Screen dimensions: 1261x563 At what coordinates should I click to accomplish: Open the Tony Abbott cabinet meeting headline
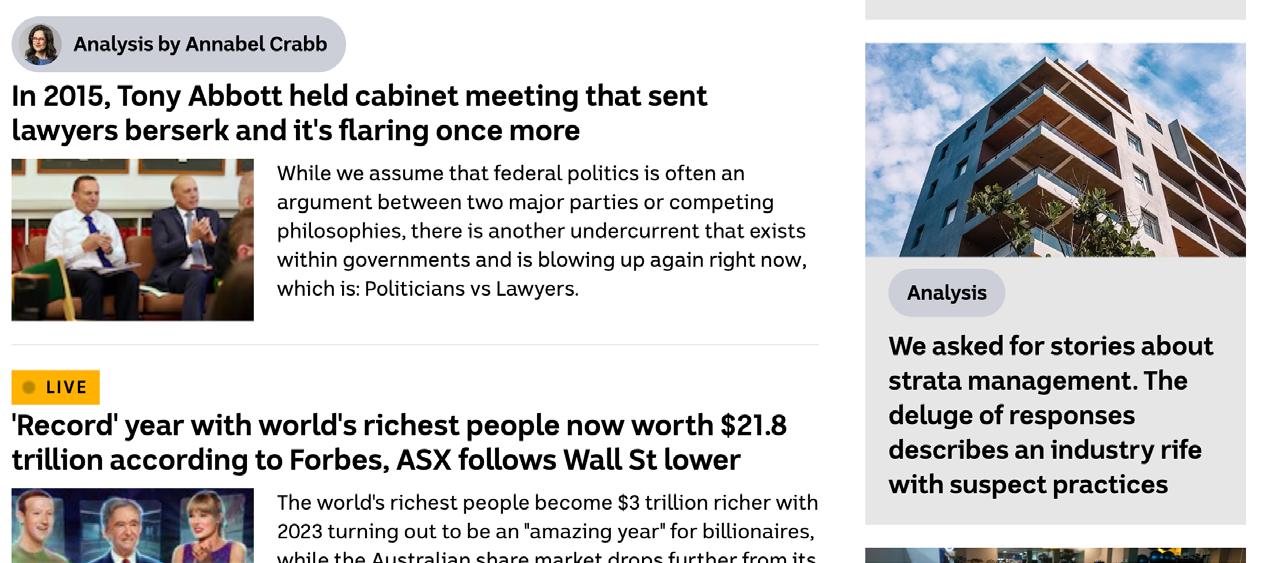click(359, 113)
